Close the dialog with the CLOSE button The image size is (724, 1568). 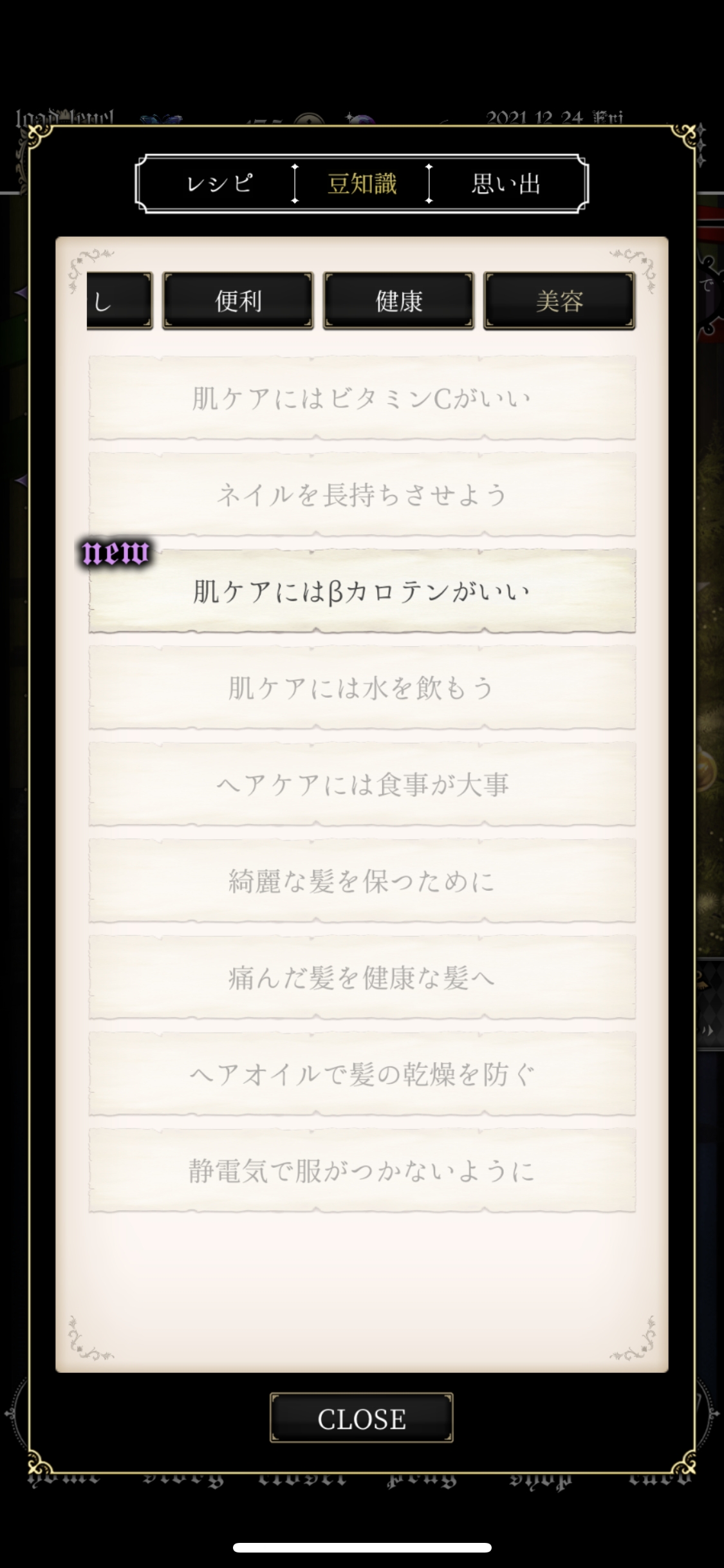click(x=362, y=1419)
